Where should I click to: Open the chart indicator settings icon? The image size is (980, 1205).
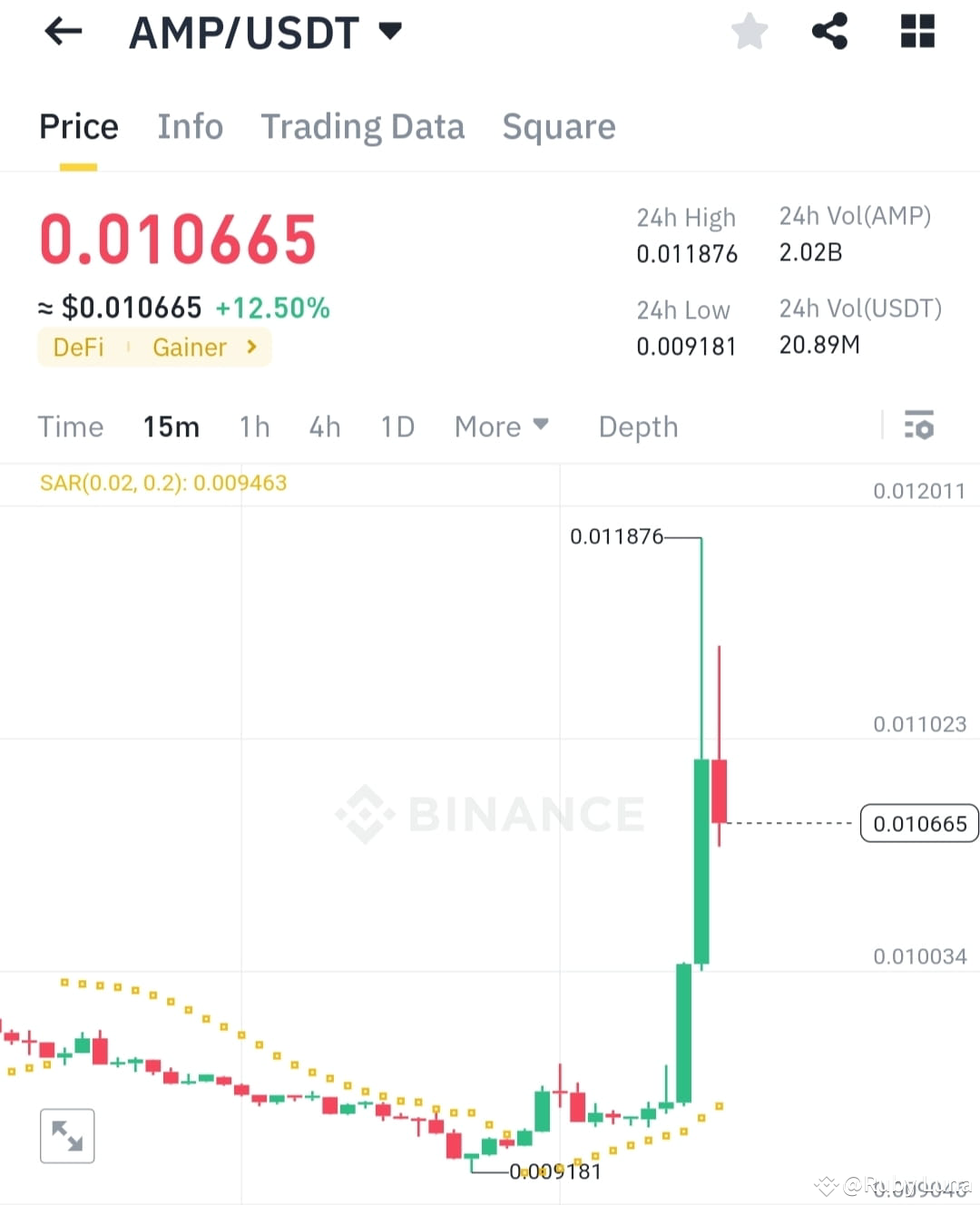click(x=919, y=426)
